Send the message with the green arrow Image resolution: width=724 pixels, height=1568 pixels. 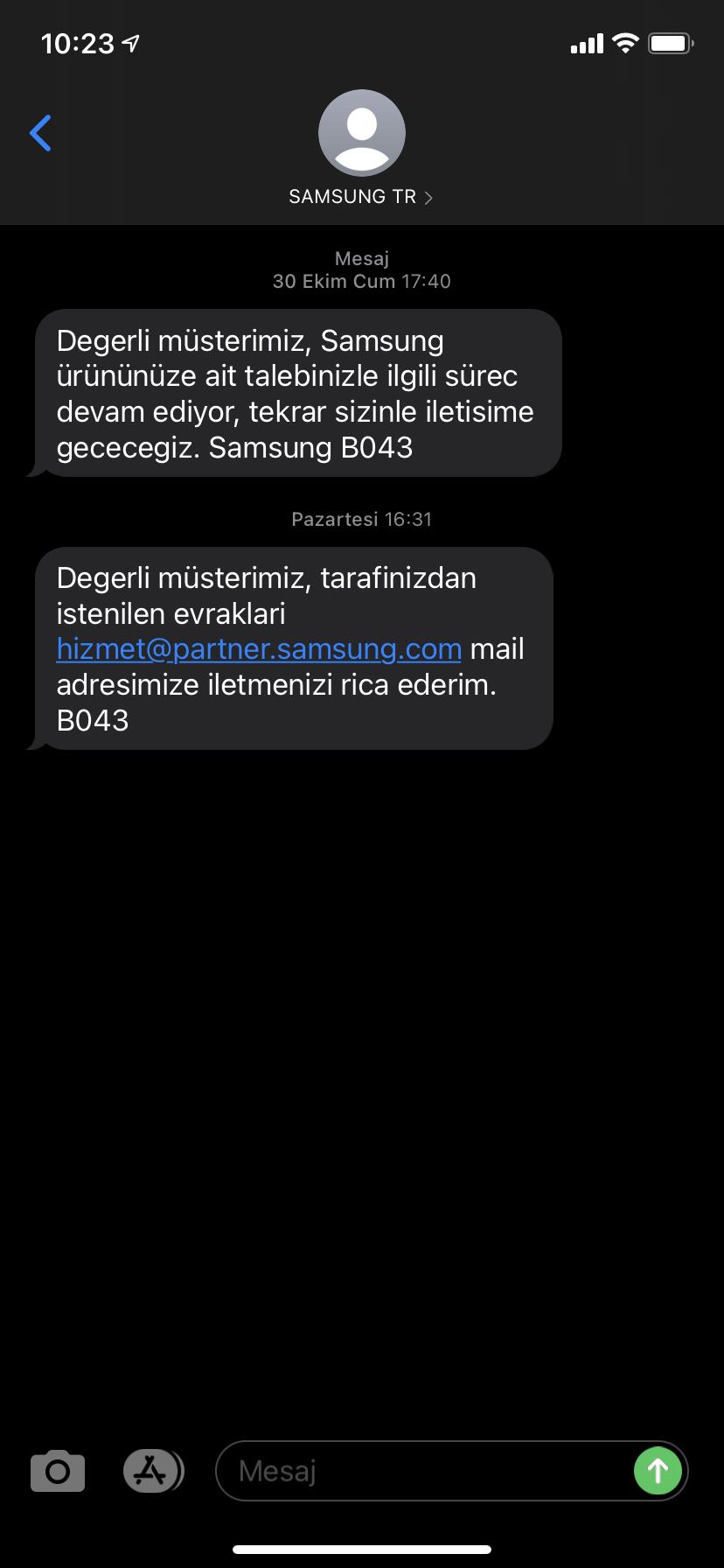point(658,1471)
